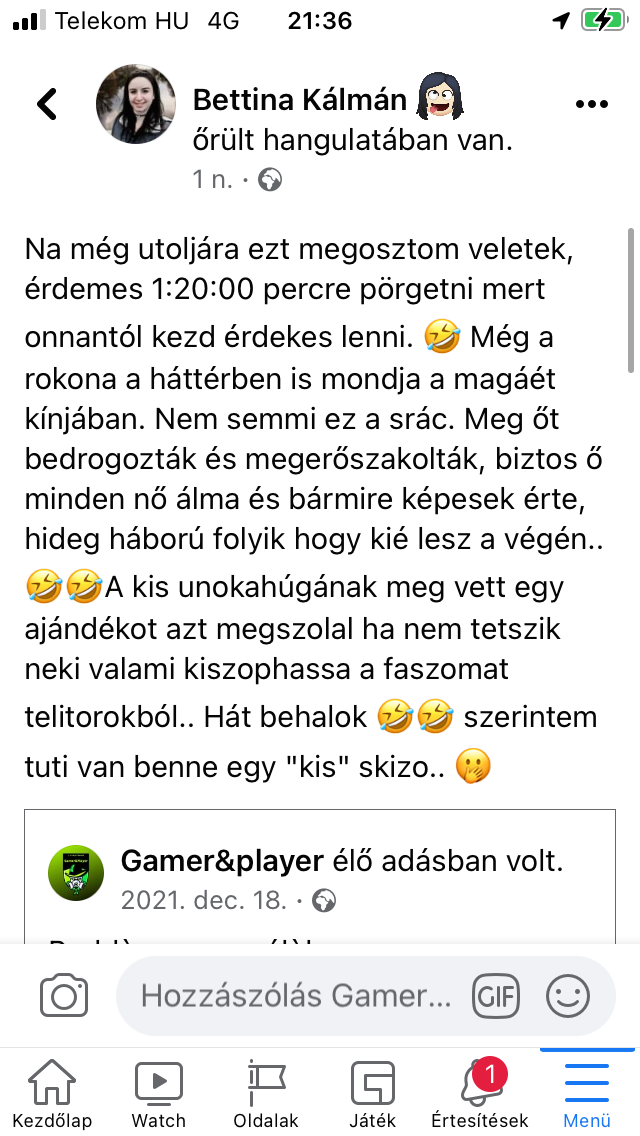Go back using the back arrow

point(47,103)
